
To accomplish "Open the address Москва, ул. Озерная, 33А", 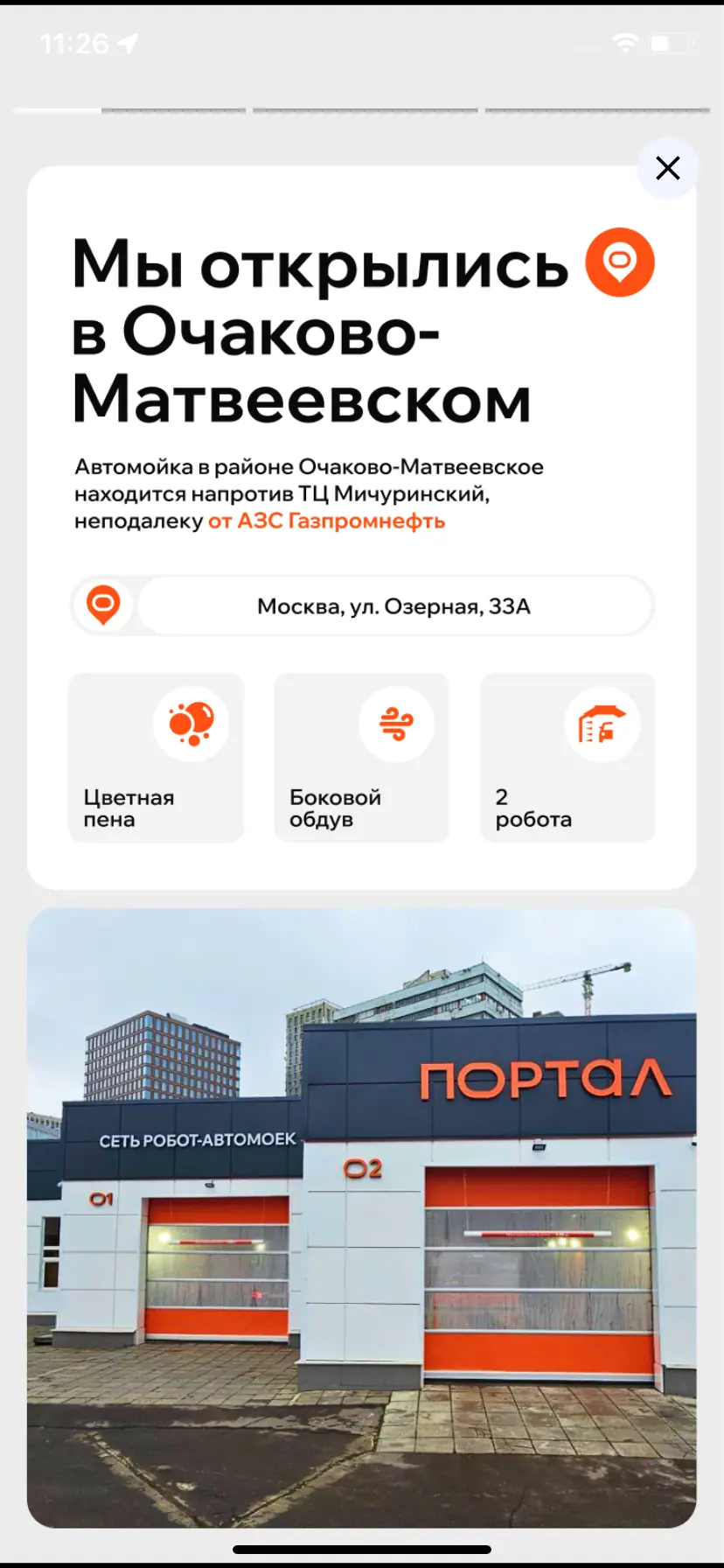I will tap(393, 606).
